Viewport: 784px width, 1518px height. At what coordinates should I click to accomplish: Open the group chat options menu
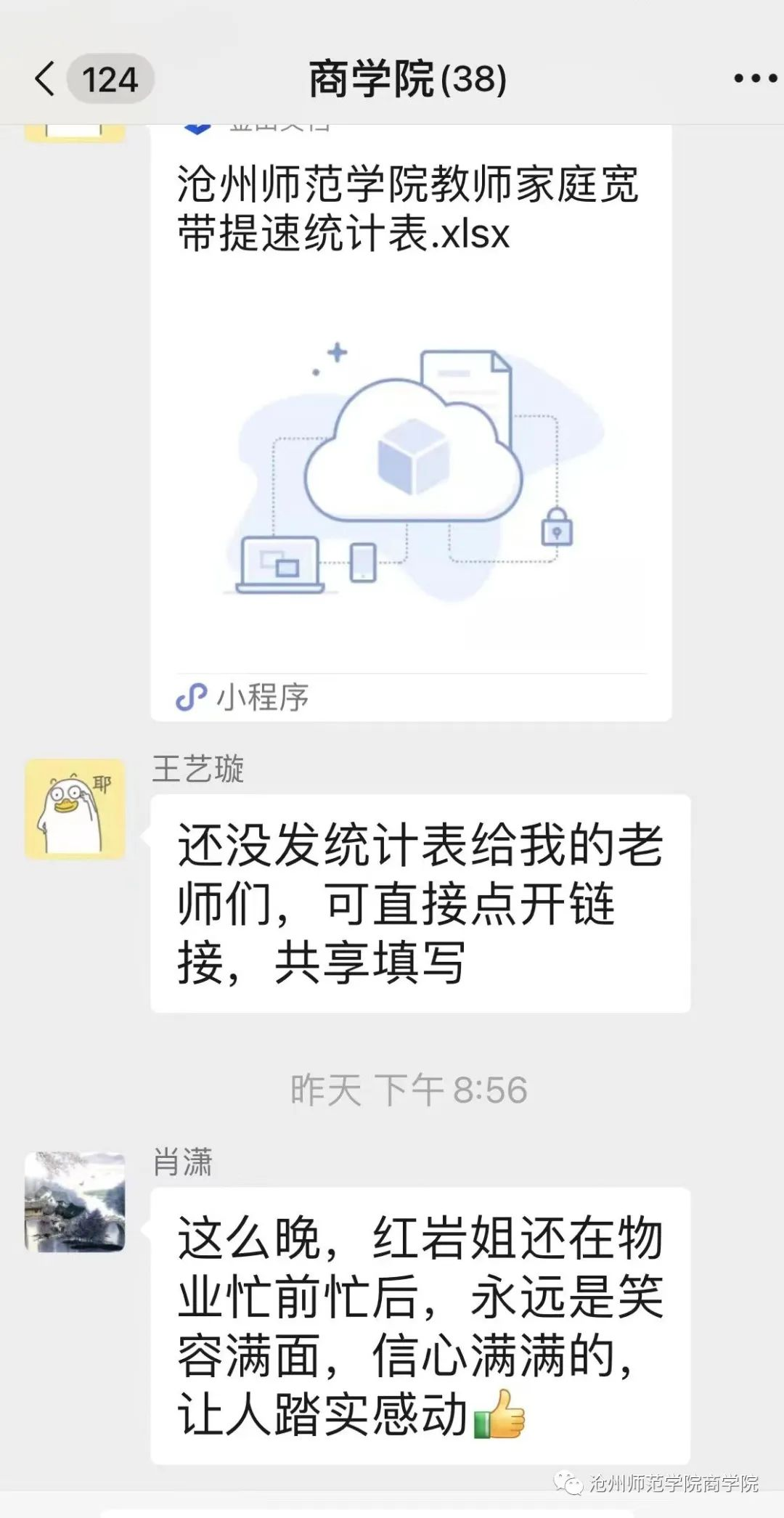(755, 78)
